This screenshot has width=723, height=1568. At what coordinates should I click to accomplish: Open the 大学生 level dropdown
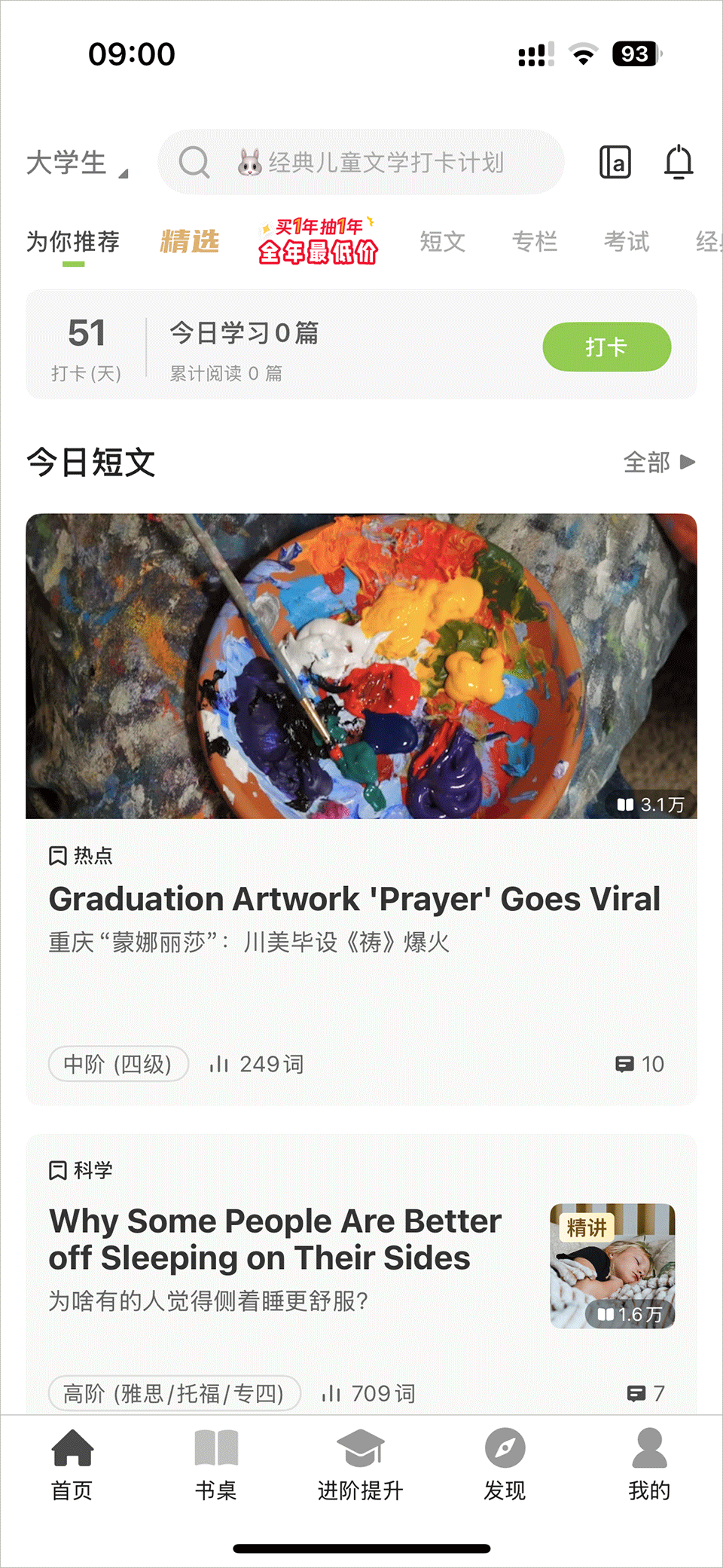click(77, 163)
